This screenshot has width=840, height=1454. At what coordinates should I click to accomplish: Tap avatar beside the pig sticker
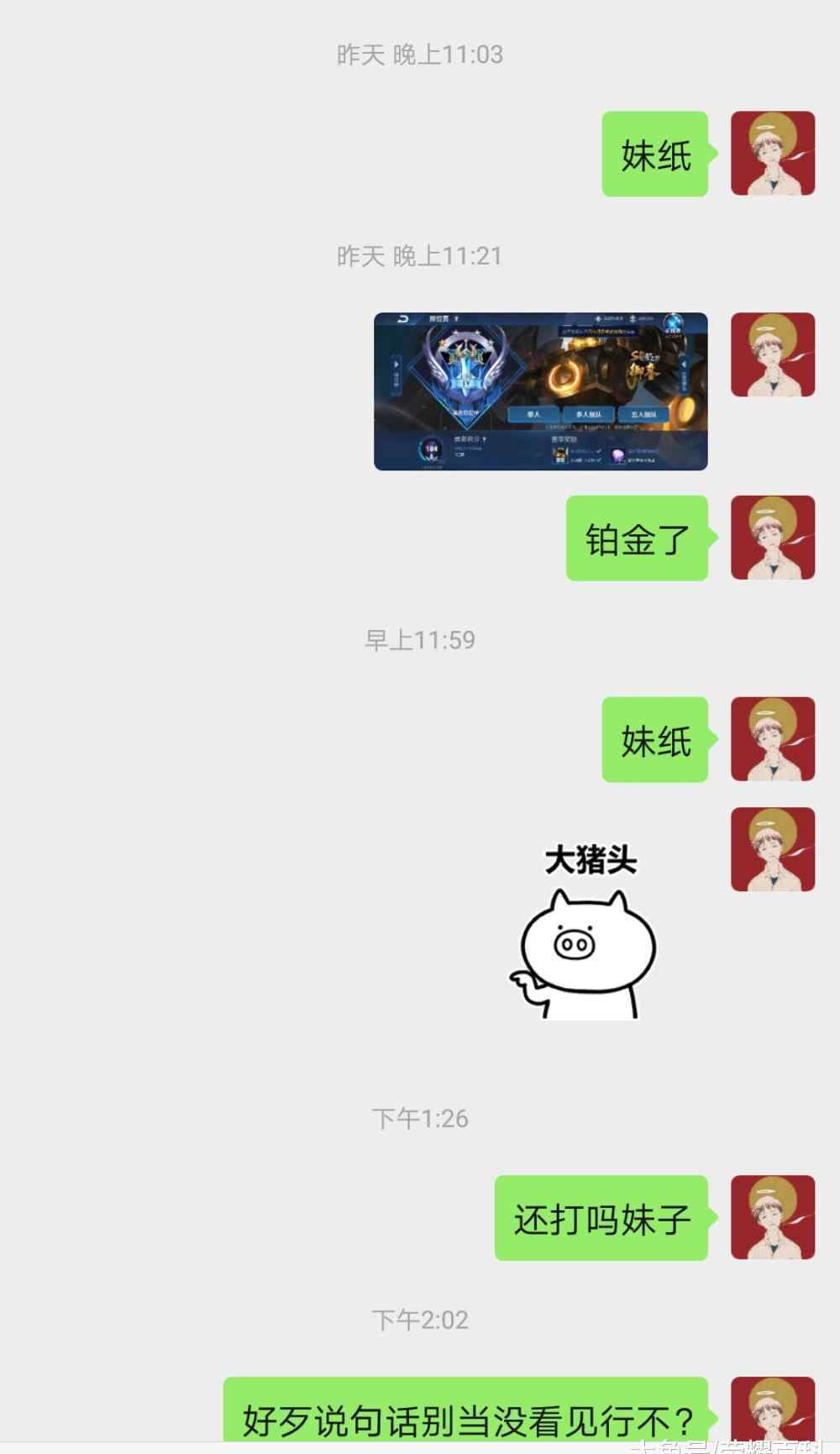[773, 849]
